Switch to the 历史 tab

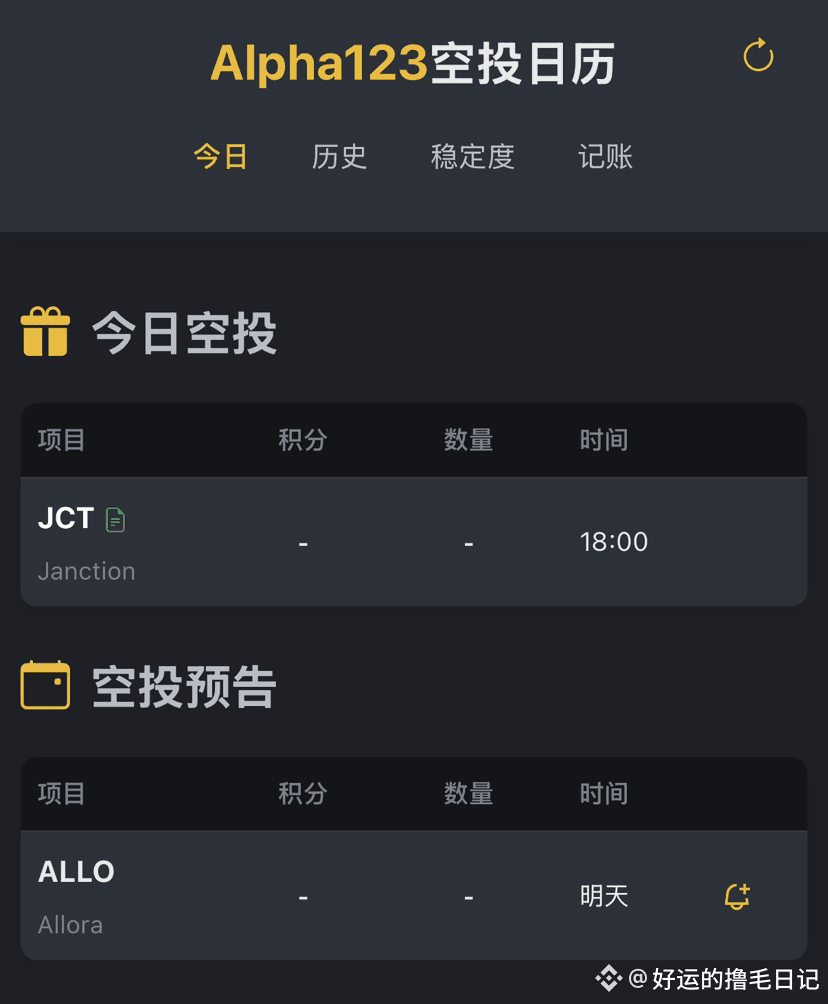(339, 157)
